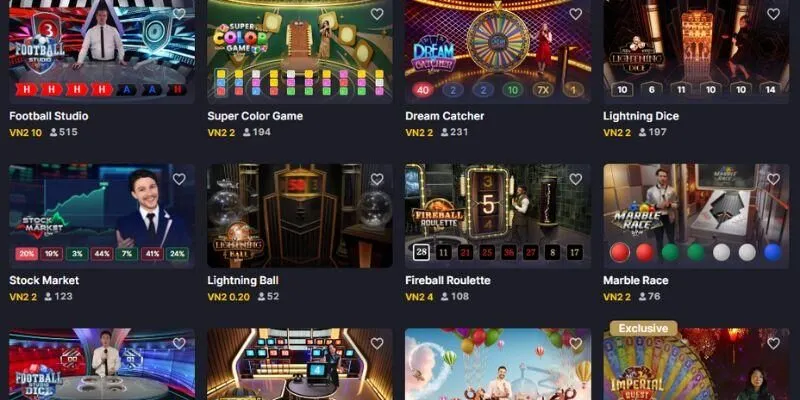800x400 pixels.
Task: Add Super Color Game to favorites
Action: click(x=377, y=14)
